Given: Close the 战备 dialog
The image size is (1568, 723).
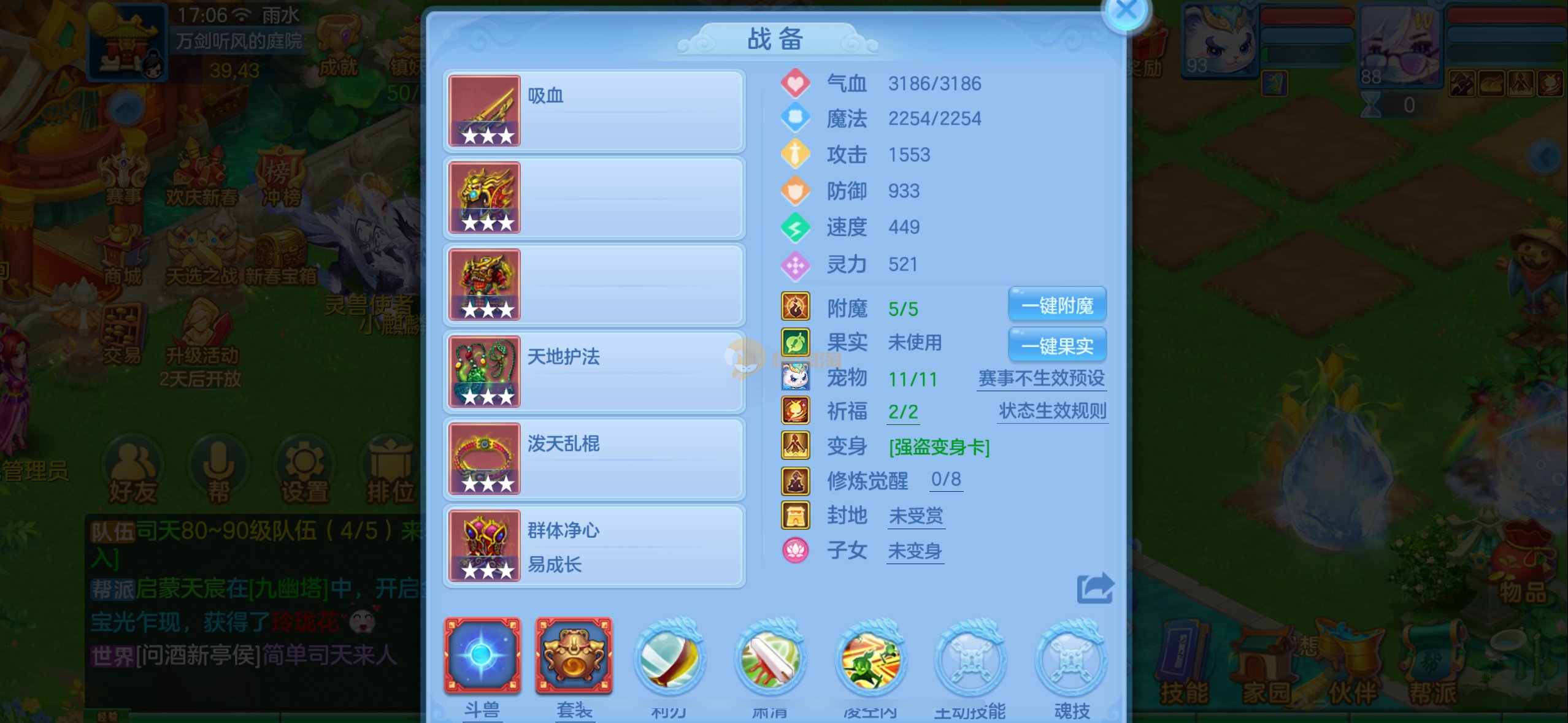Looking at the screenshot, I should pos(1125,11).
